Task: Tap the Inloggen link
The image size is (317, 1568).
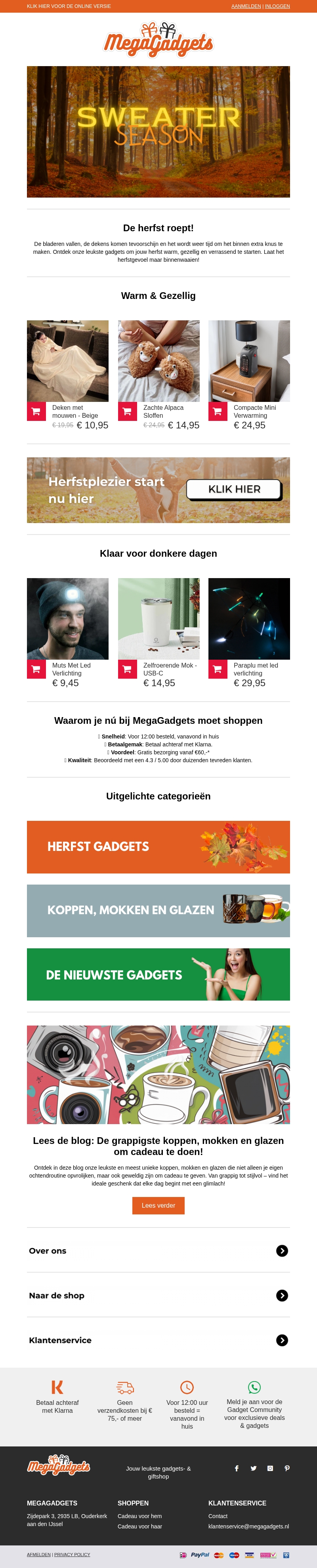Action: click(277, 6)
